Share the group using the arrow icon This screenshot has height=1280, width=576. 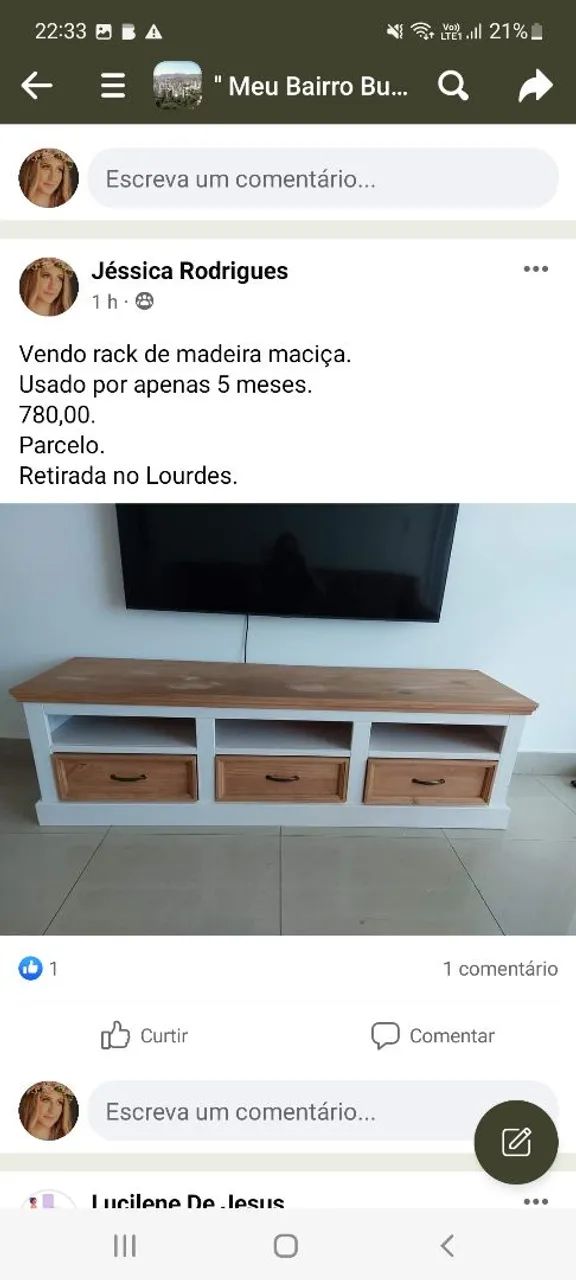[x=536, y=86]
